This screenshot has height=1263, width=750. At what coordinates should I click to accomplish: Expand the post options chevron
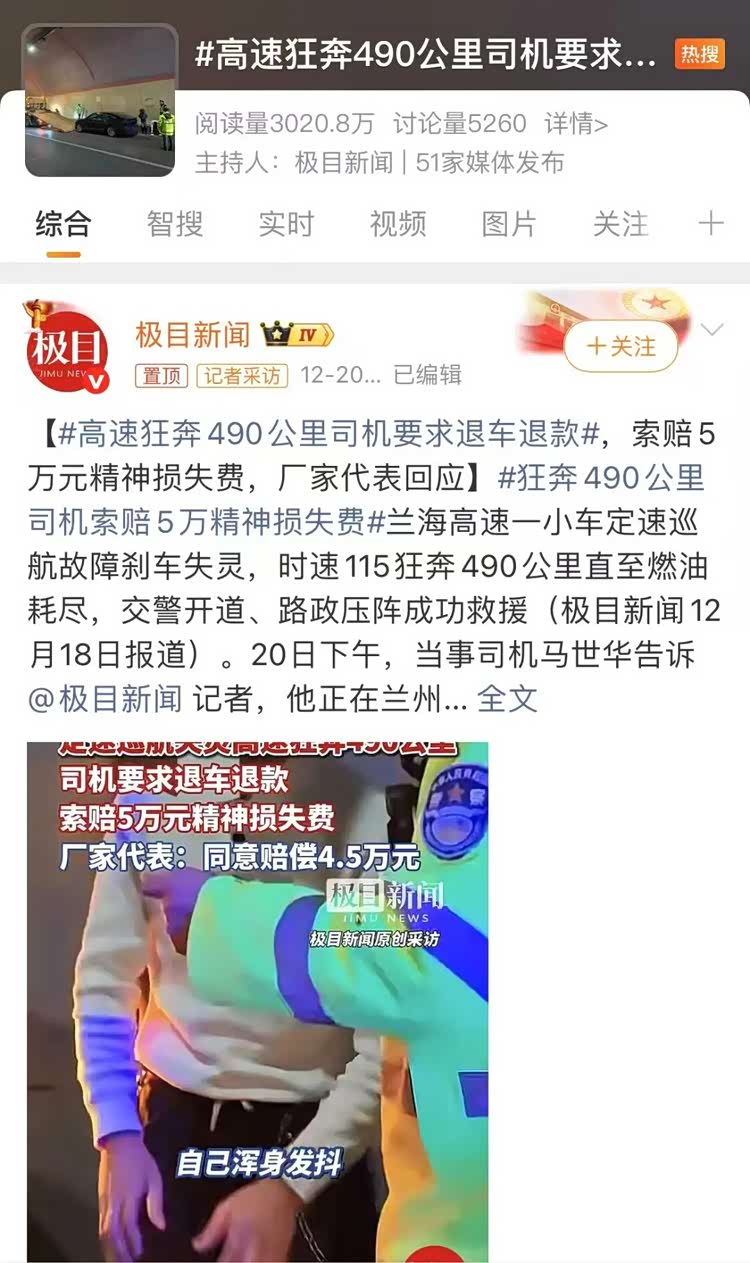(x=712, y=331)
